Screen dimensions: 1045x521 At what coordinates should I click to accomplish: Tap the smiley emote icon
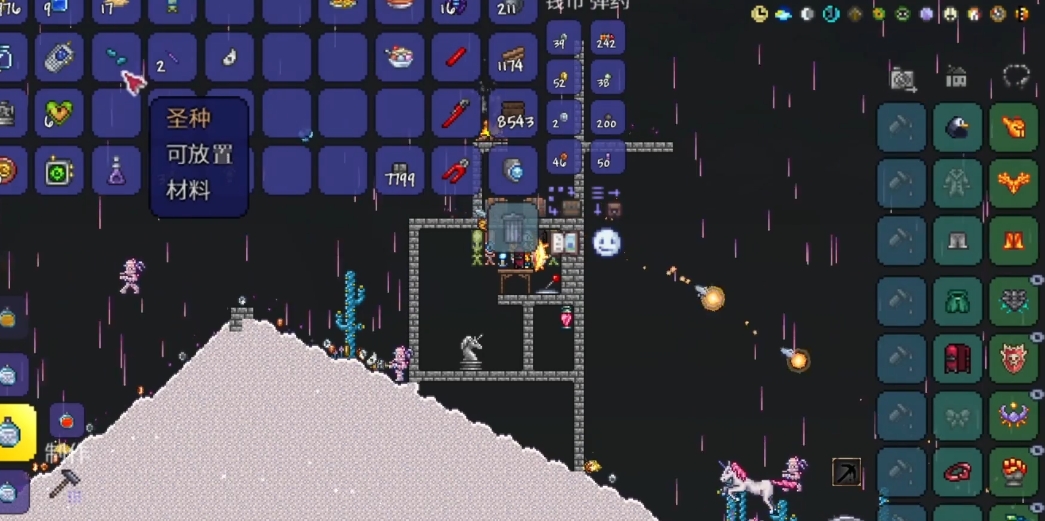[607, 242]
